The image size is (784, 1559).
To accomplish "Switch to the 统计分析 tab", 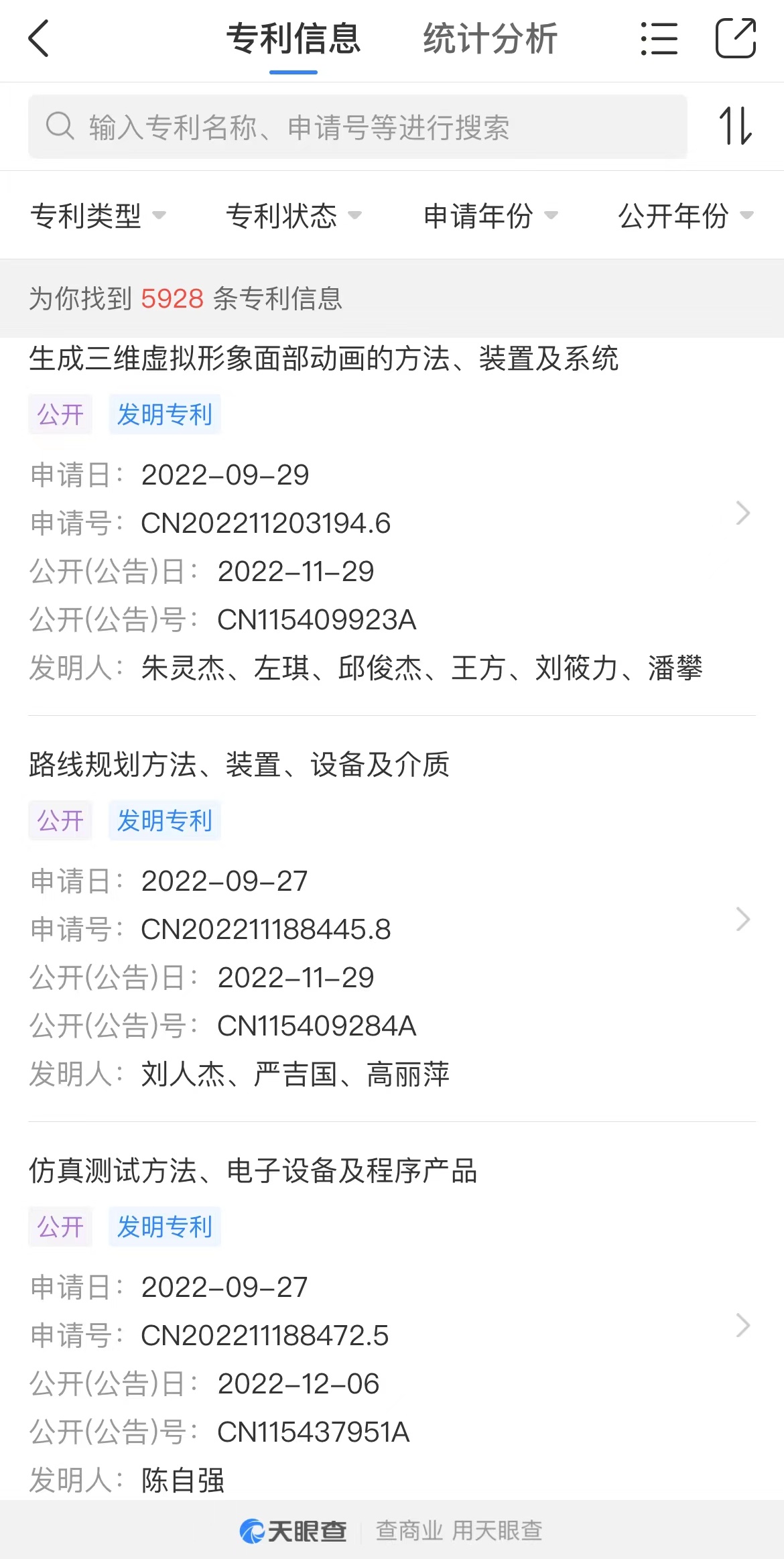I will [x=490, y=38].
